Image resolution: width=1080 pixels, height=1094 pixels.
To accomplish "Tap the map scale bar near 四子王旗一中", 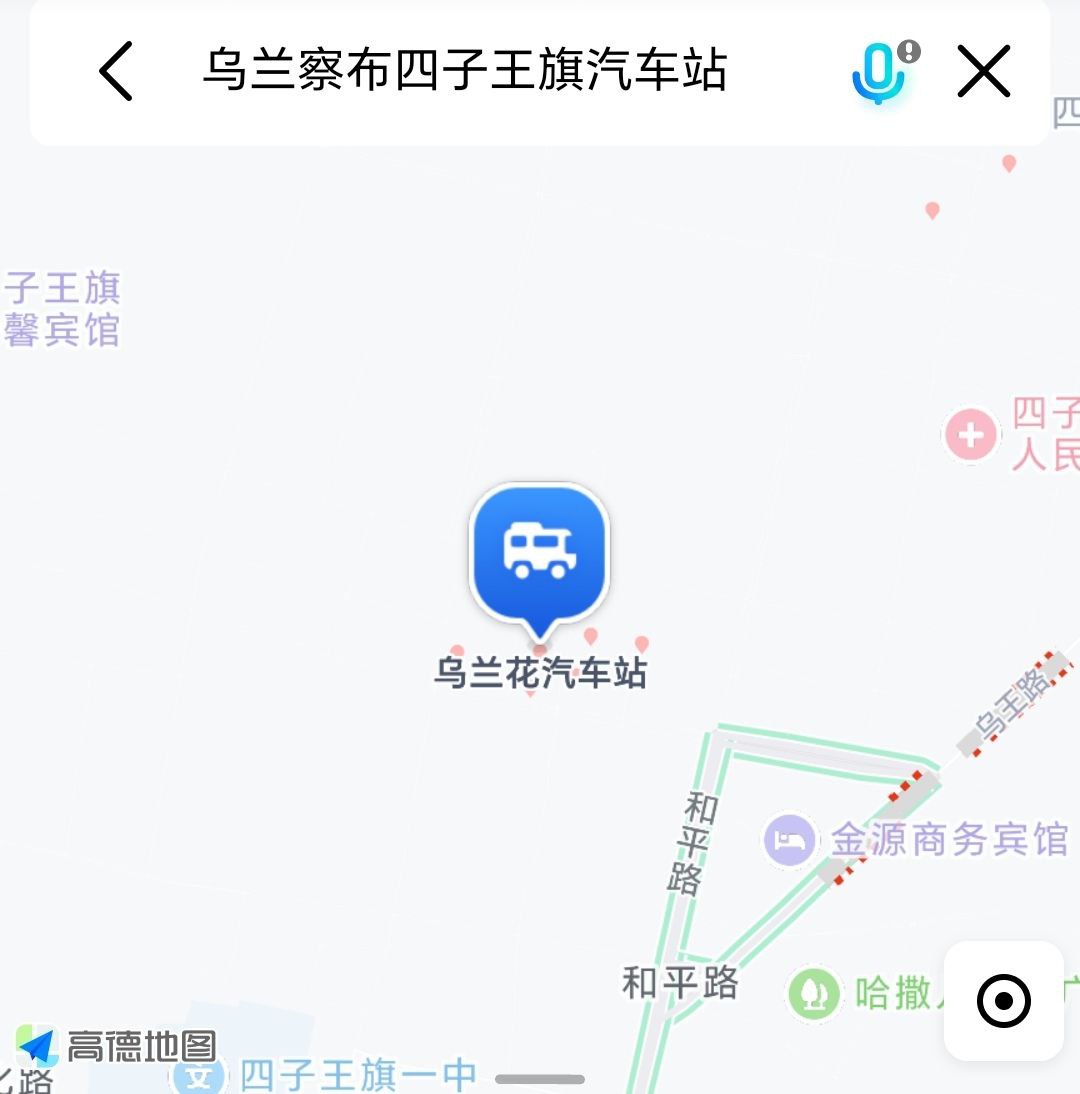I will pos(540,1081).
